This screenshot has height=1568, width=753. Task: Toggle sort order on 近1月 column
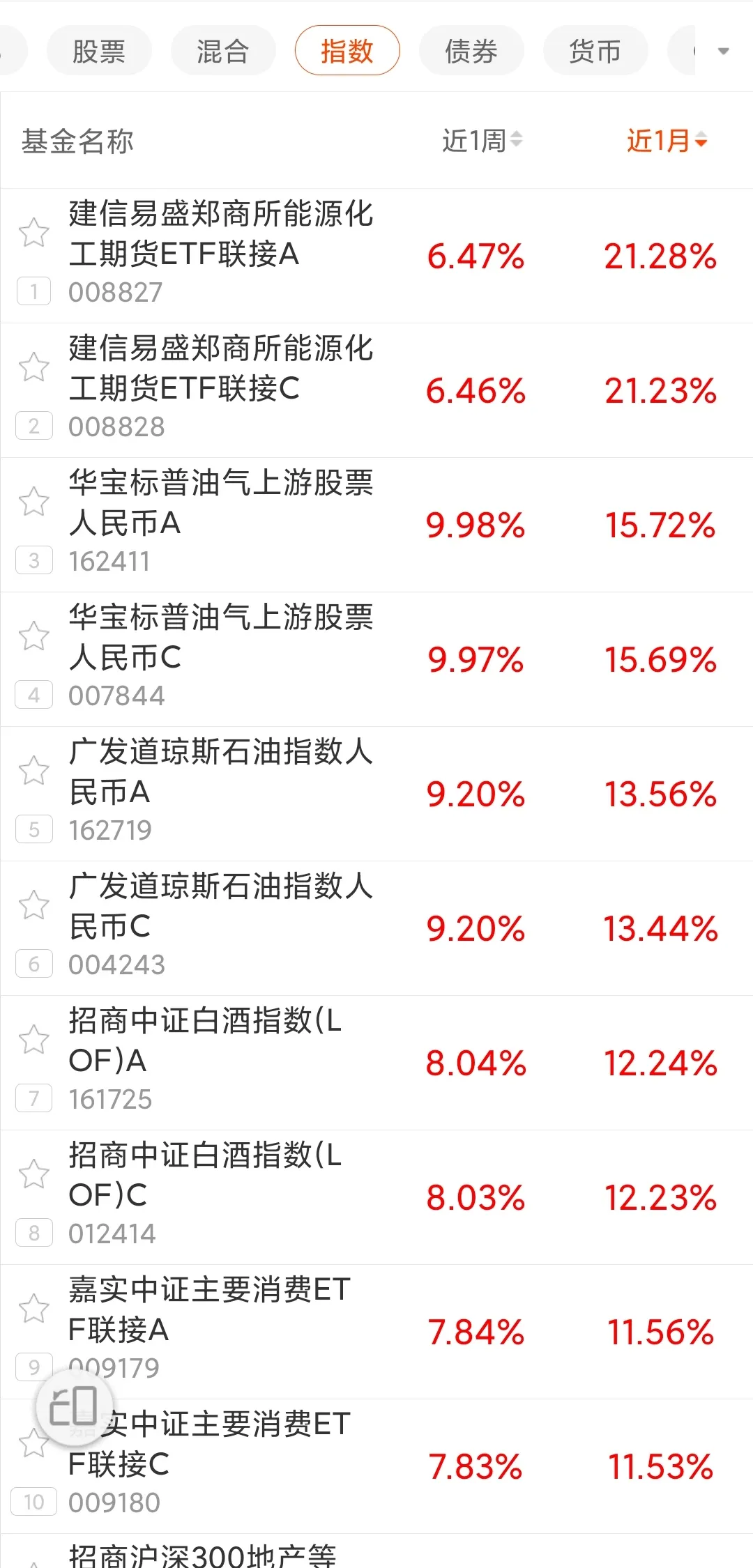tap(667, 141)
